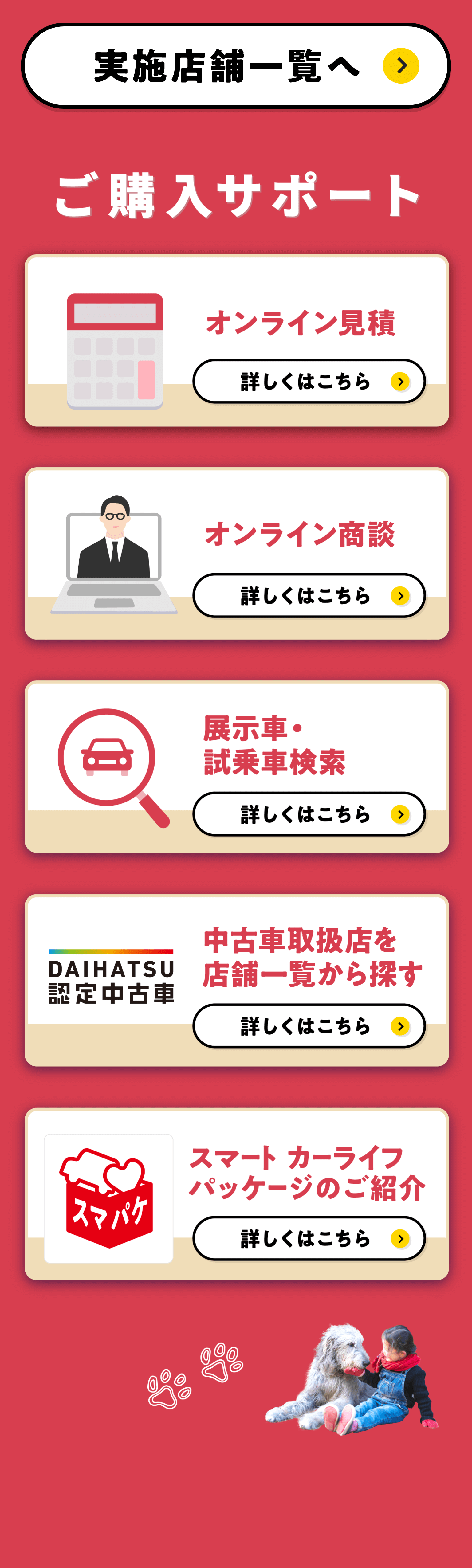Open the 実施店舗一覧へ store list button

point(236,66)
